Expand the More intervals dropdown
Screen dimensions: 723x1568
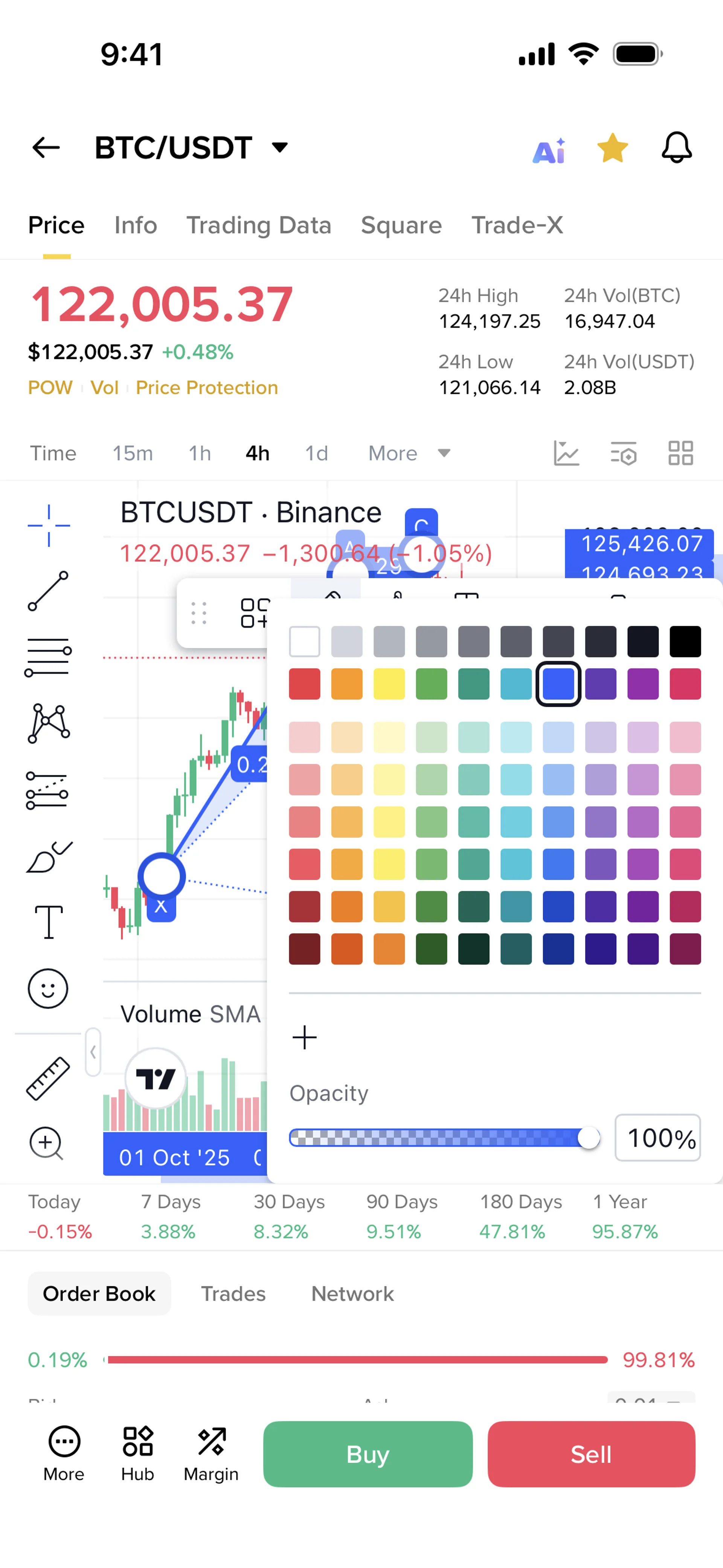409,453
